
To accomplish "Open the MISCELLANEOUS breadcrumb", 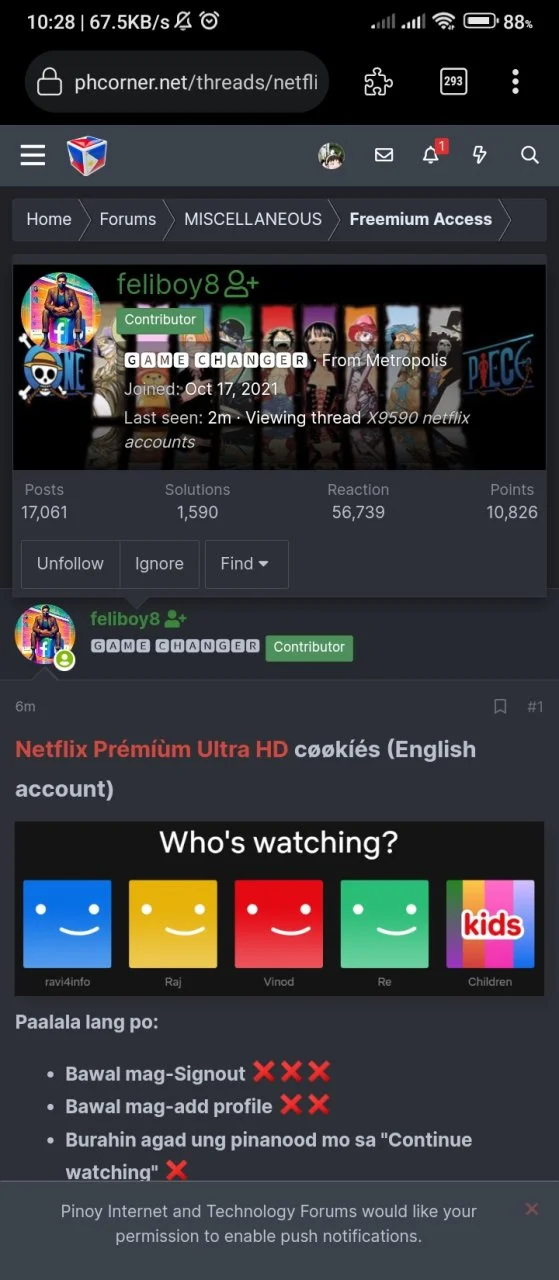I will coord(253,219).
